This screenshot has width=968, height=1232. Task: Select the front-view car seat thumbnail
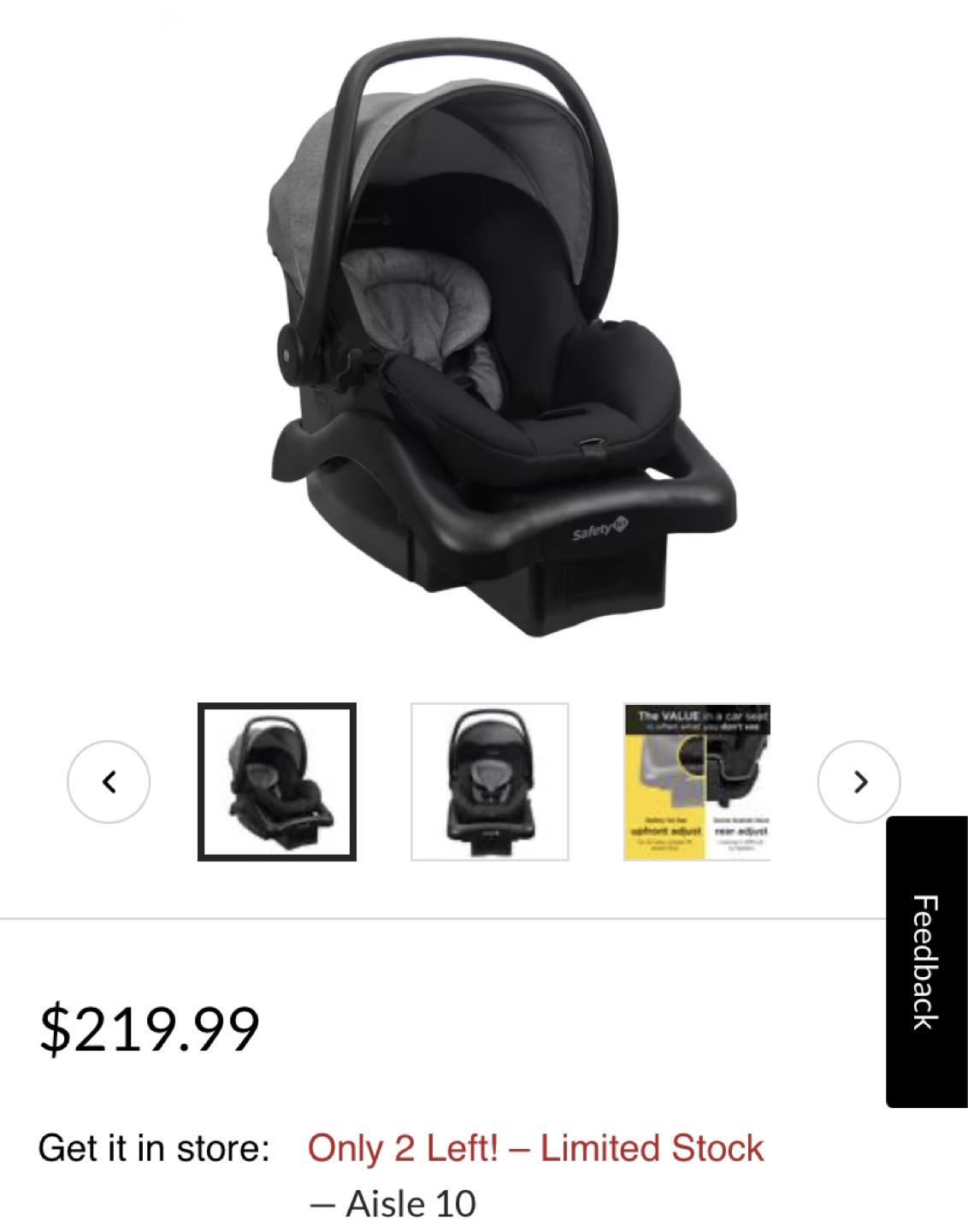(489, 782)
